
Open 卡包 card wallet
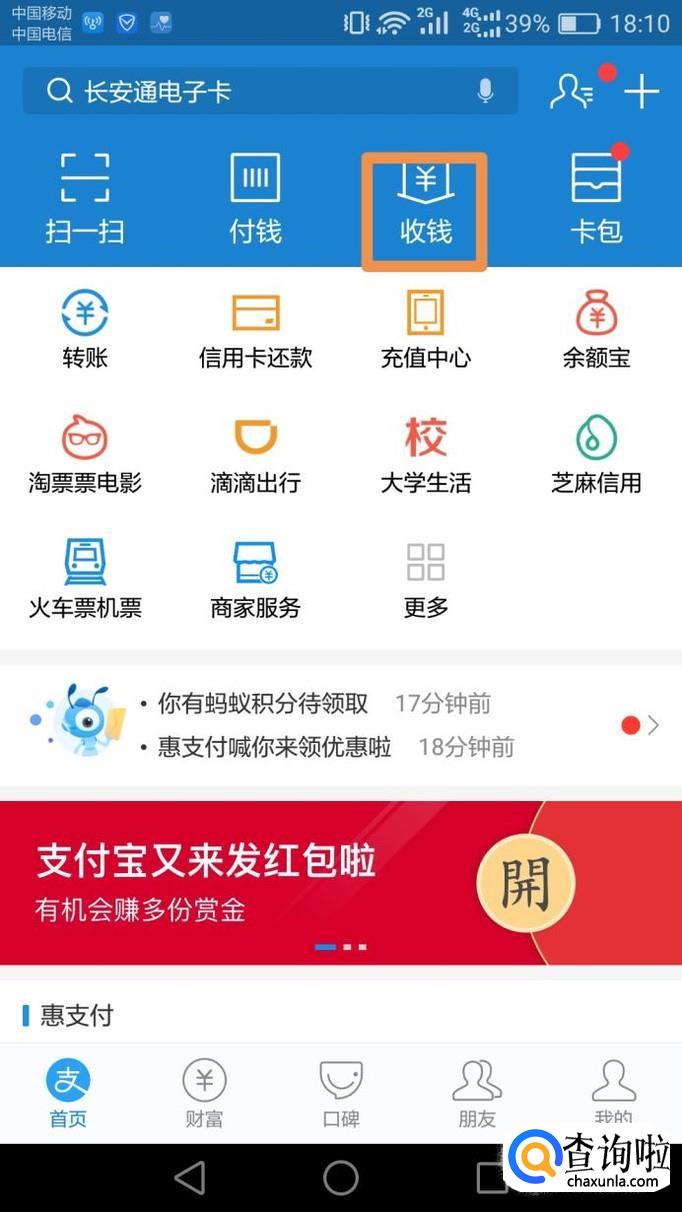point(597,199)
